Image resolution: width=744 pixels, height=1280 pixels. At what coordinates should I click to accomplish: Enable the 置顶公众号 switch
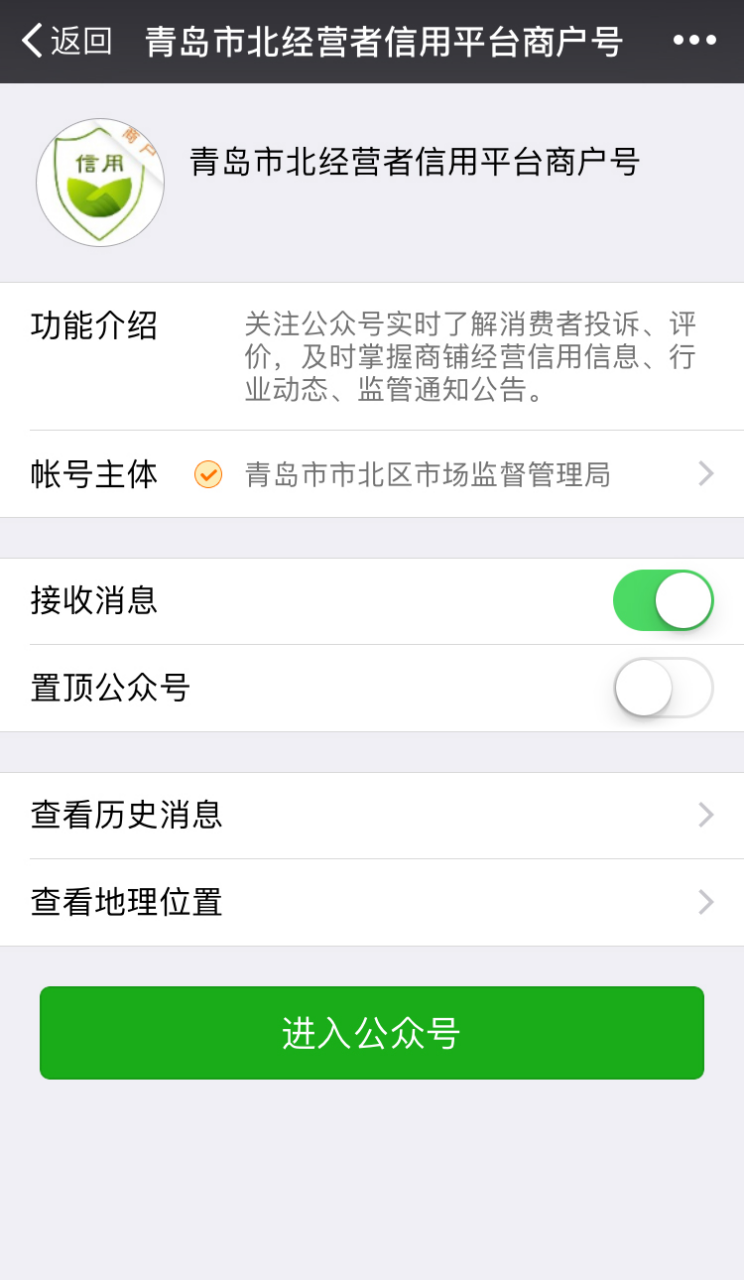click(663, 688)
